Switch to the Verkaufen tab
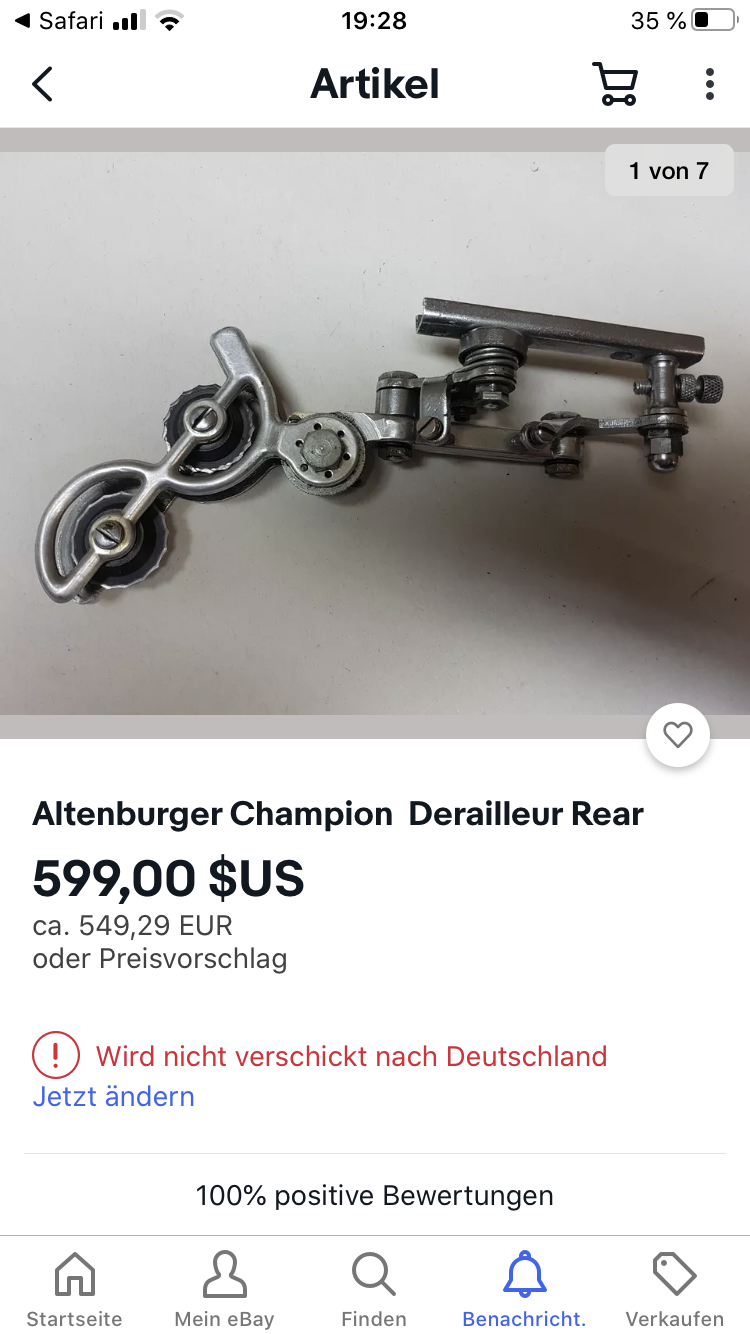 pos(674,1290)
